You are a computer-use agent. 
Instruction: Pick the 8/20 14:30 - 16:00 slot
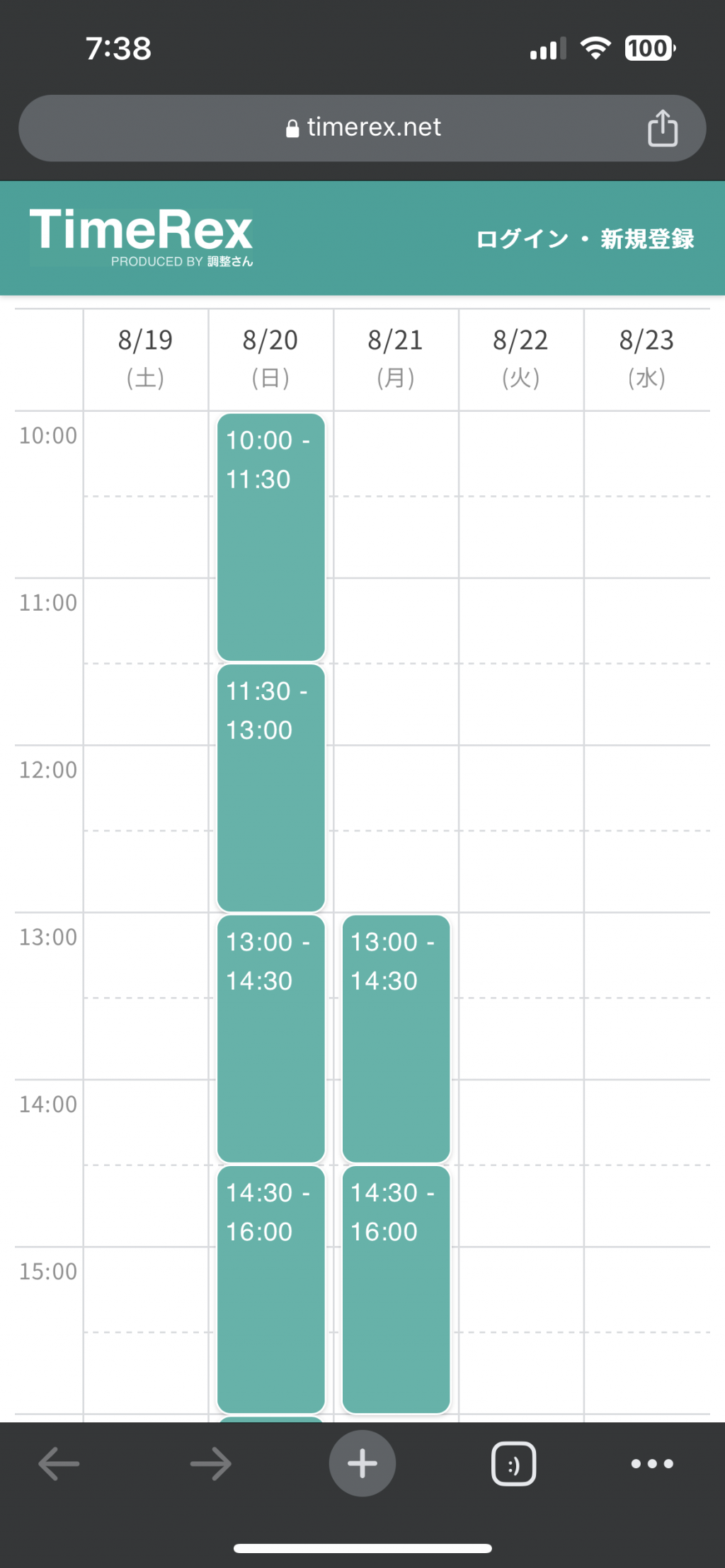[271, 1289]
